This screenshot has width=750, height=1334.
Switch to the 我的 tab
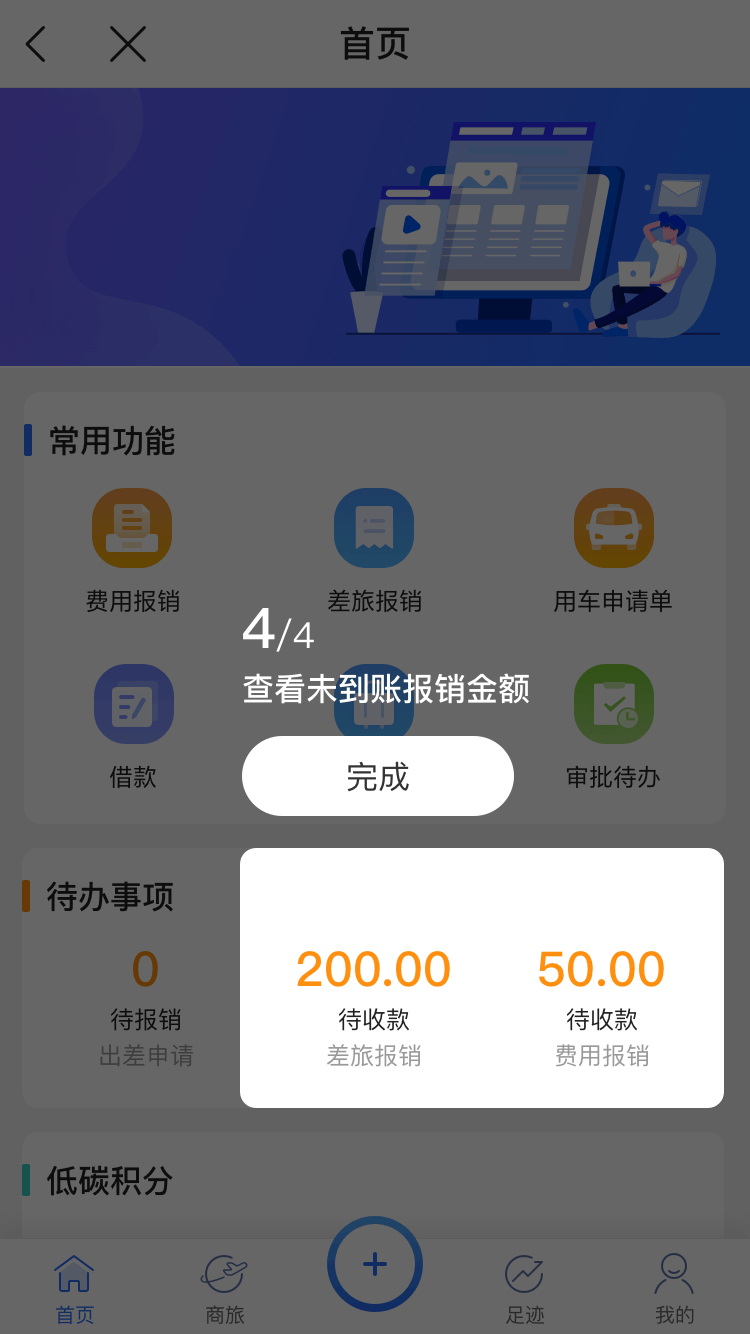(674, 1288)
